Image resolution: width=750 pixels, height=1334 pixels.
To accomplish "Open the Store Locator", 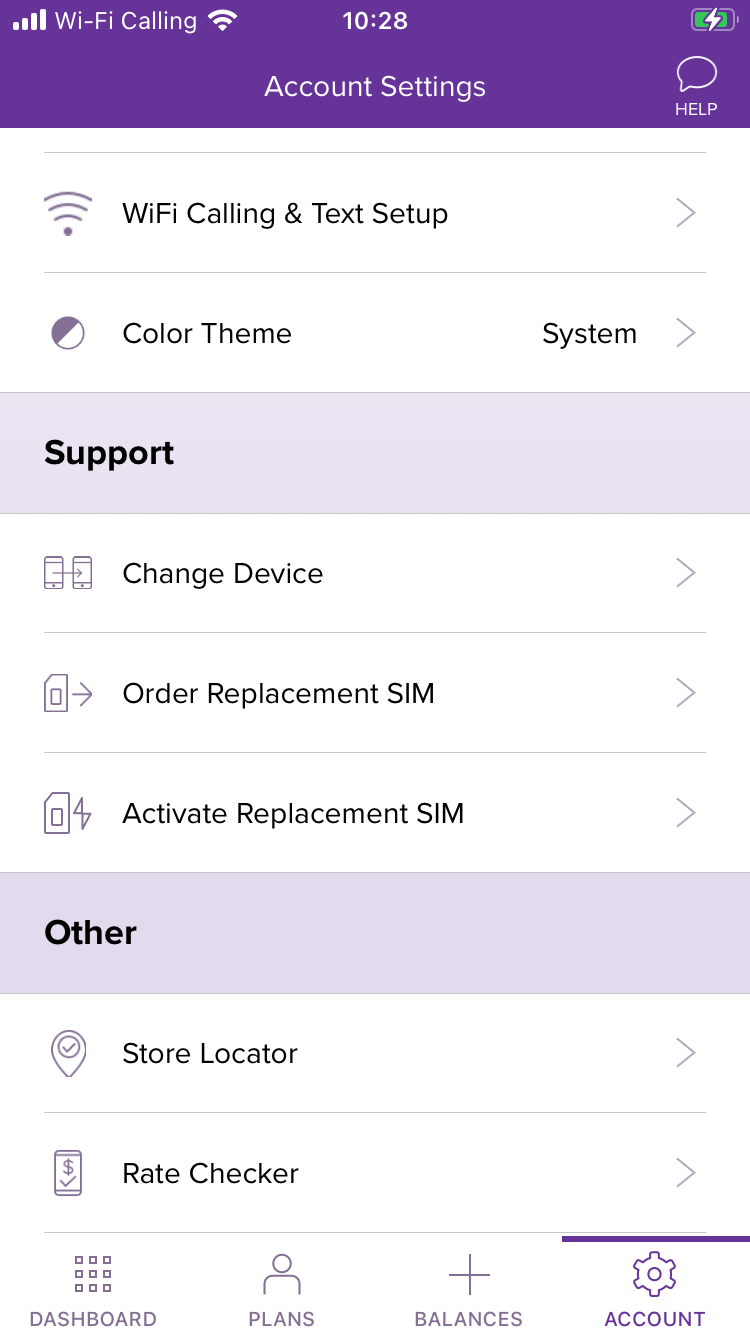I will coord(375,1053).
